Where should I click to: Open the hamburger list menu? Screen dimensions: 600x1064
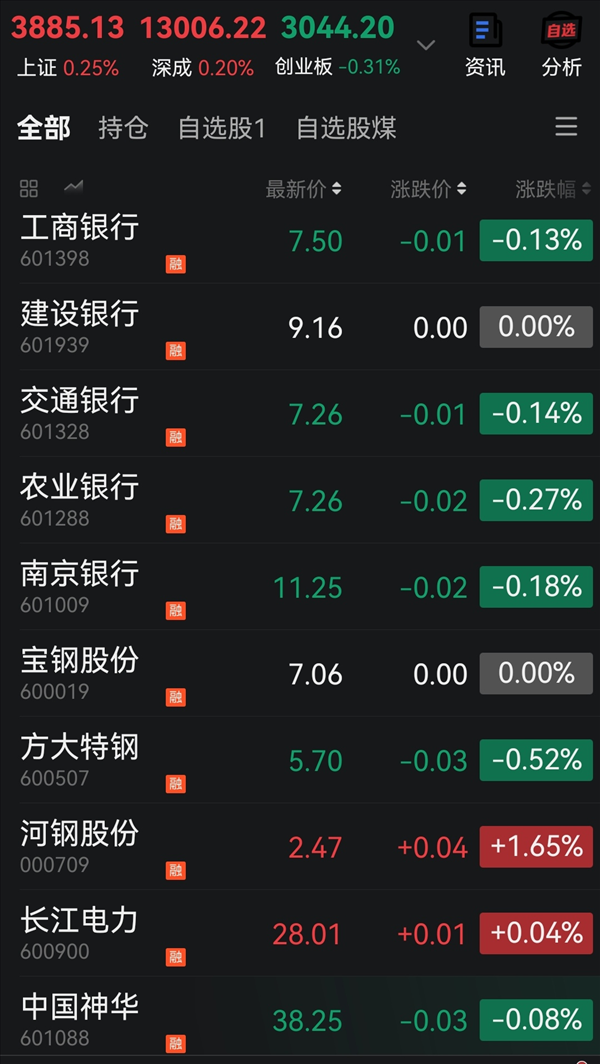pos(566,127)
